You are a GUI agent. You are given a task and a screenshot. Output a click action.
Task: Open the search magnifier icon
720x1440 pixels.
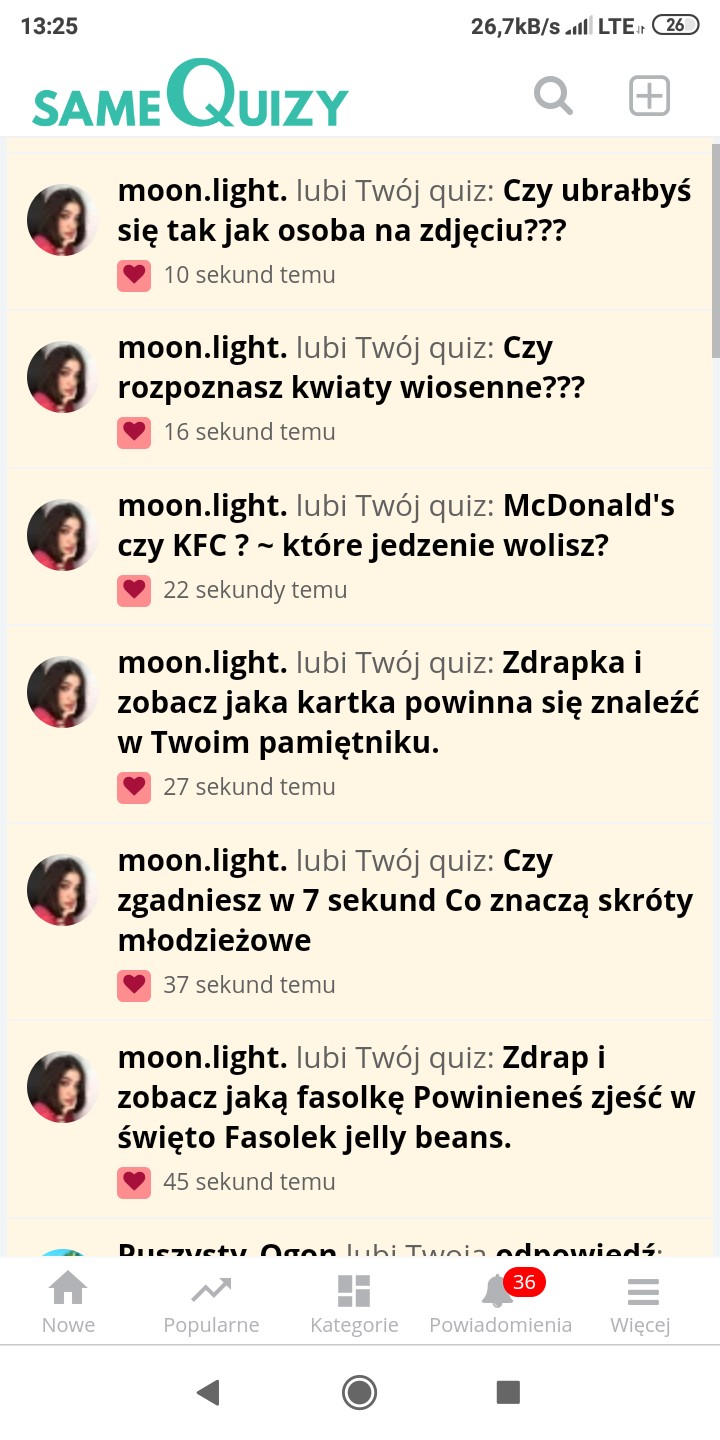pyautogui.click(x=553, y=96)
